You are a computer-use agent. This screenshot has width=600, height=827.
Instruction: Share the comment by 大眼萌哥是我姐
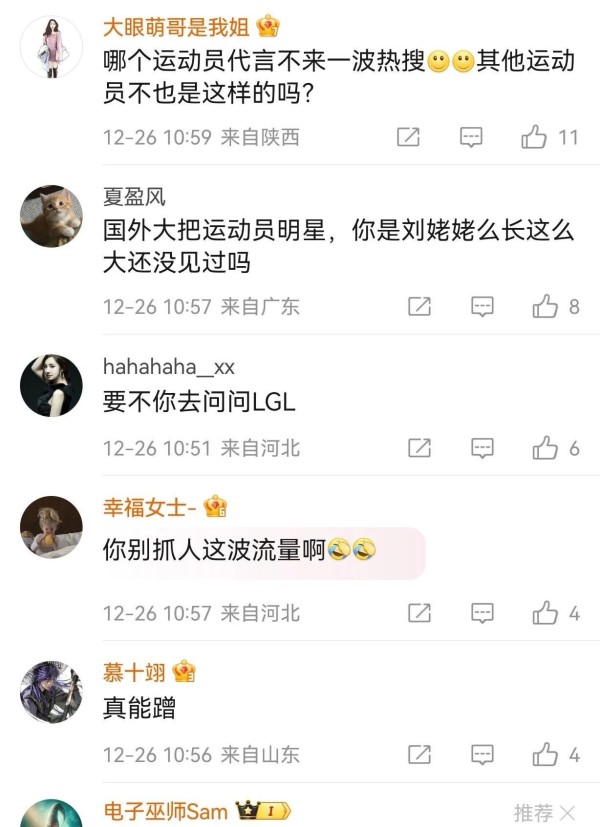coord(408,137)
